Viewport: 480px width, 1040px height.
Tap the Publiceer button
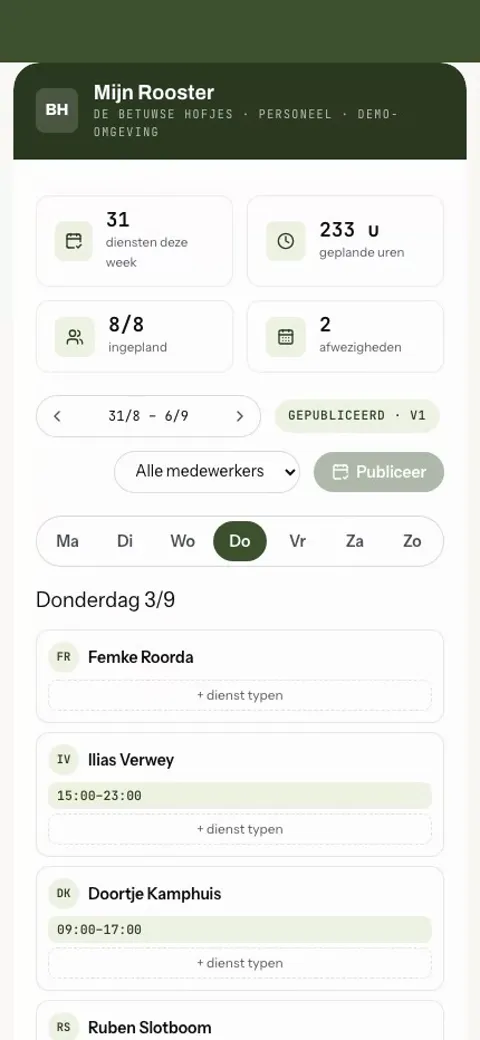pyautogui.click(x=379, y=472)
